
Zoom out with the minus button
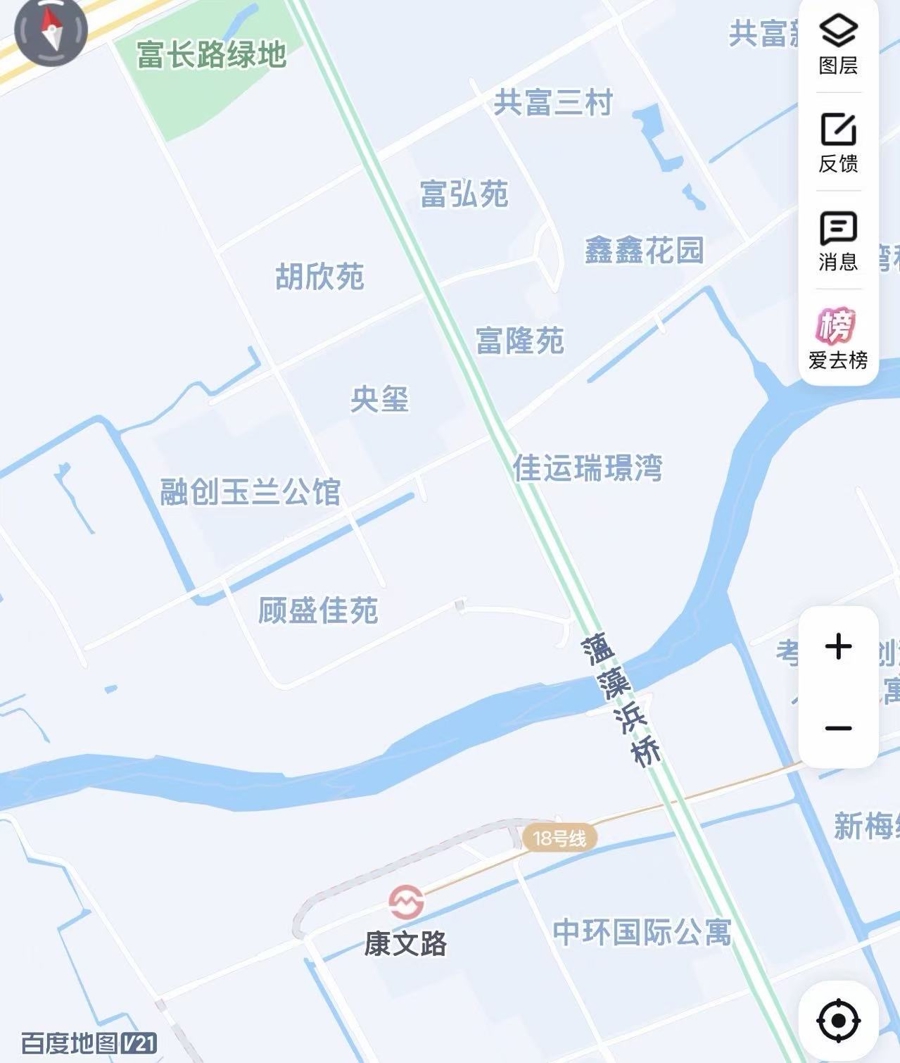coord(838,728)
